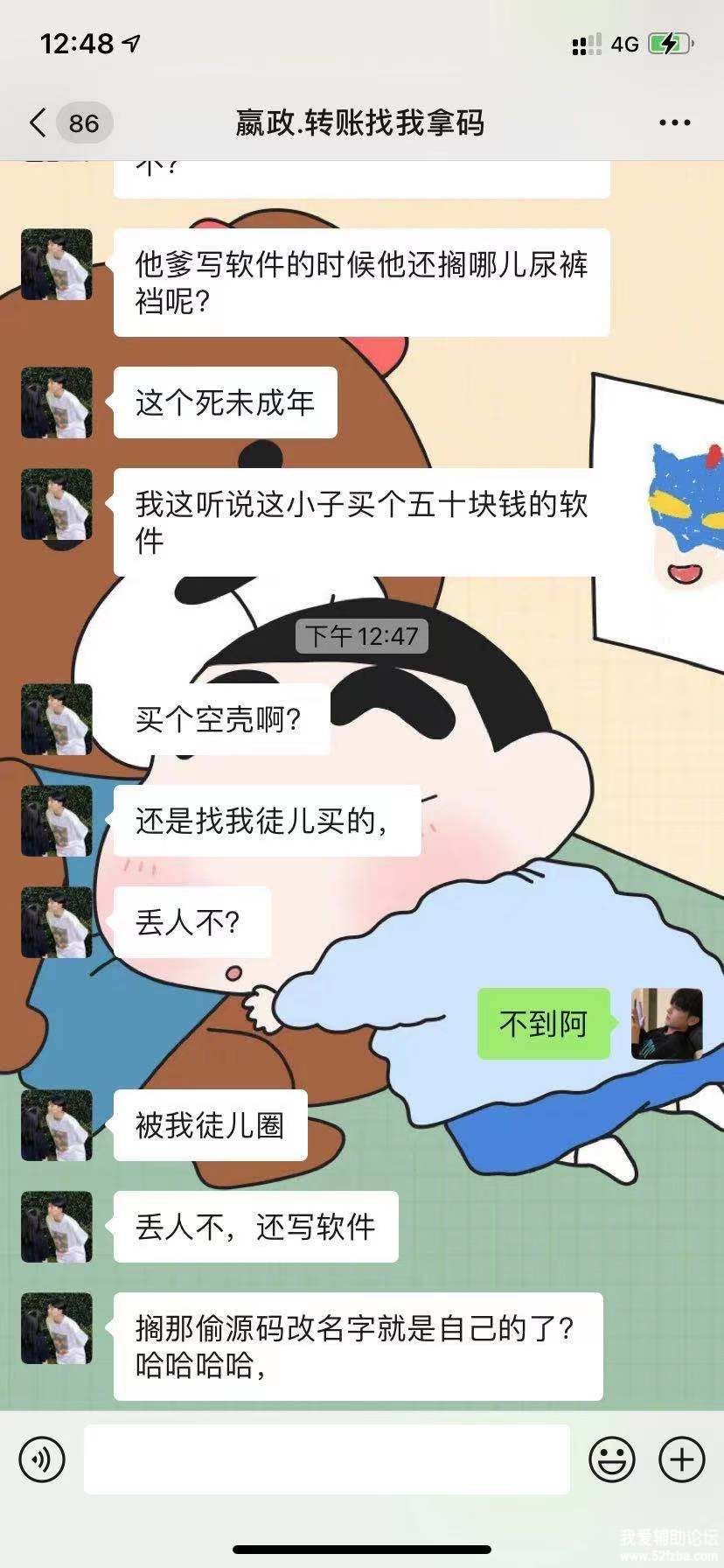This screenshot has height=1568, width=724.
Task: Open sender's avatar beside 买个空壳啊?
Action: tap(57, 719)
